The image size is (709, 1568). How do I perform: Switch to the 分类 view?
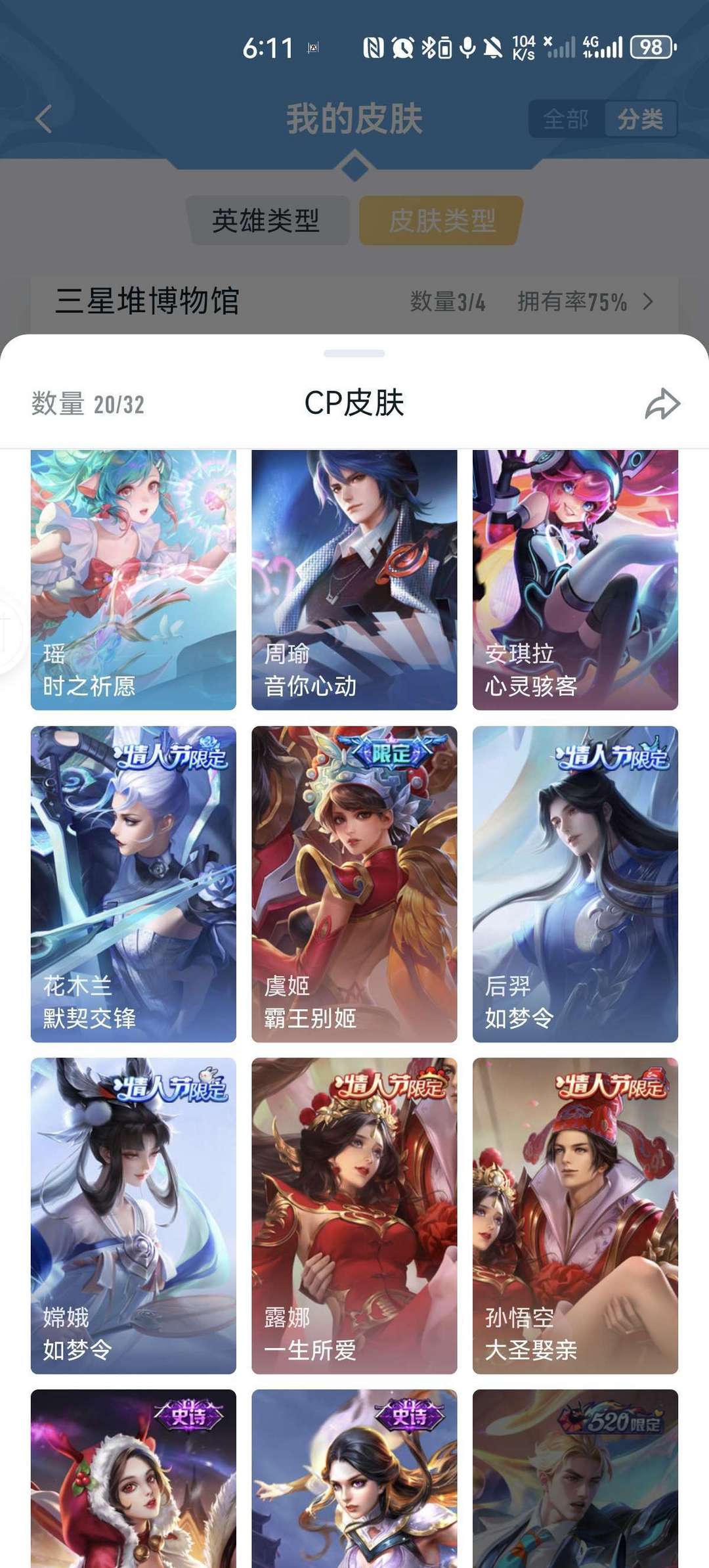tap(640, 120)
